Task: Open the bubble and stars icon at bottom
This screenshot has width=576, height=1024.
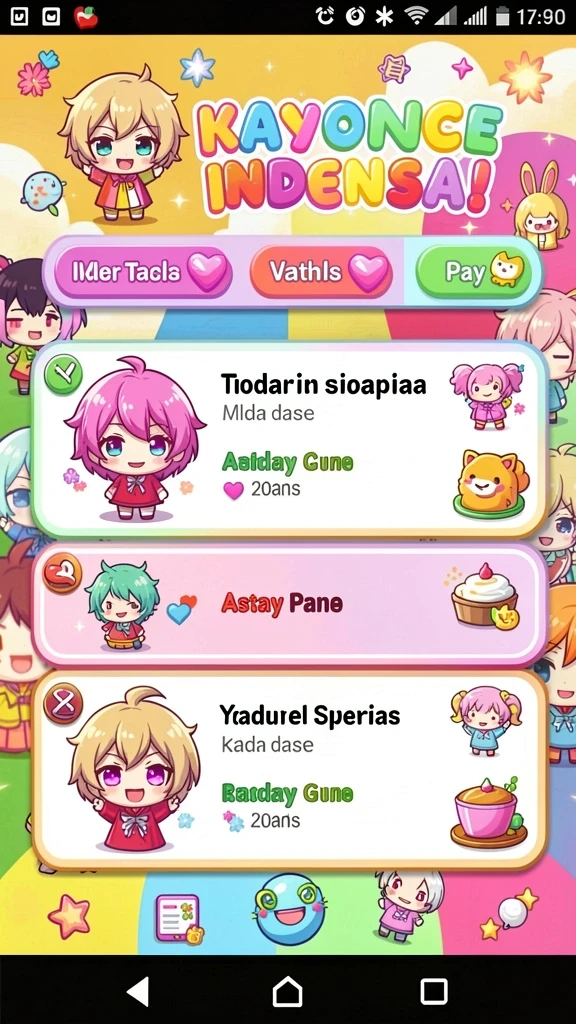Action: 508,912
